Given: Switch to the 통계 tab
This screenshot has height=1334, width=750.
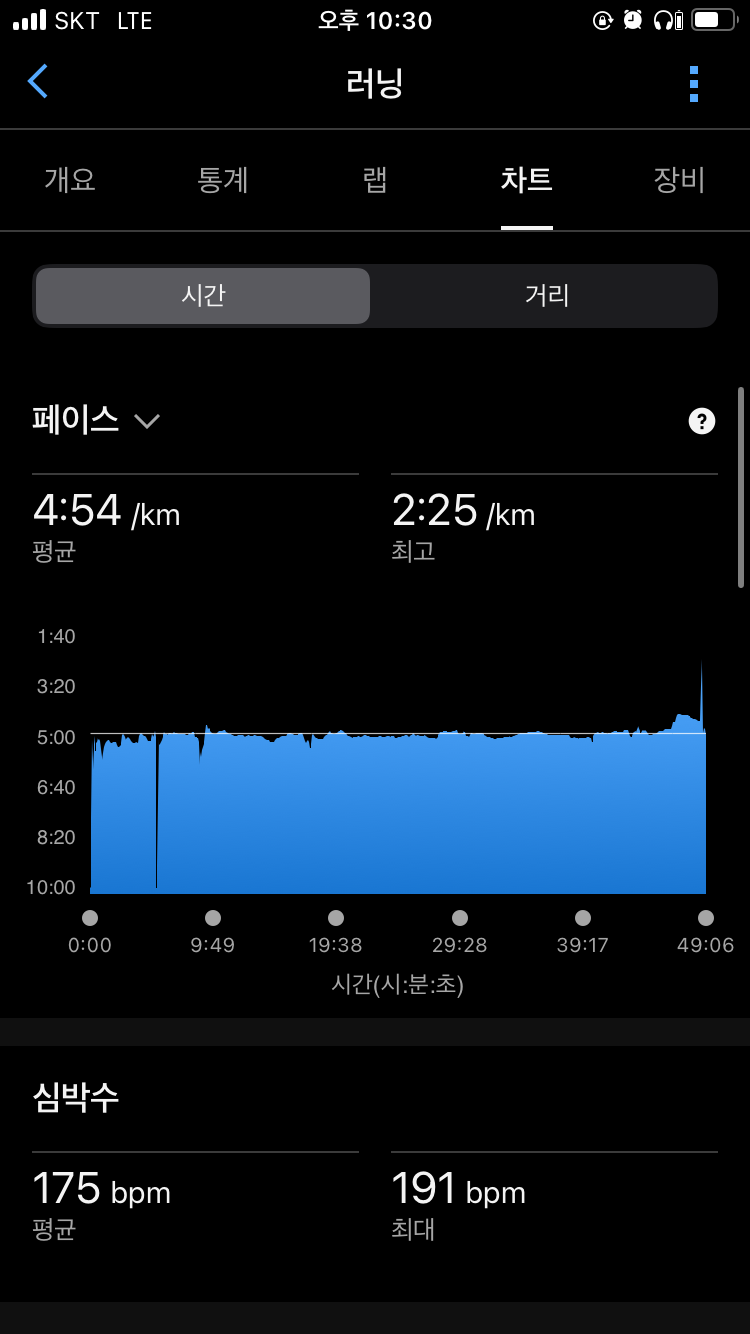Looking at the screenshot, I should tap(223, 180).
